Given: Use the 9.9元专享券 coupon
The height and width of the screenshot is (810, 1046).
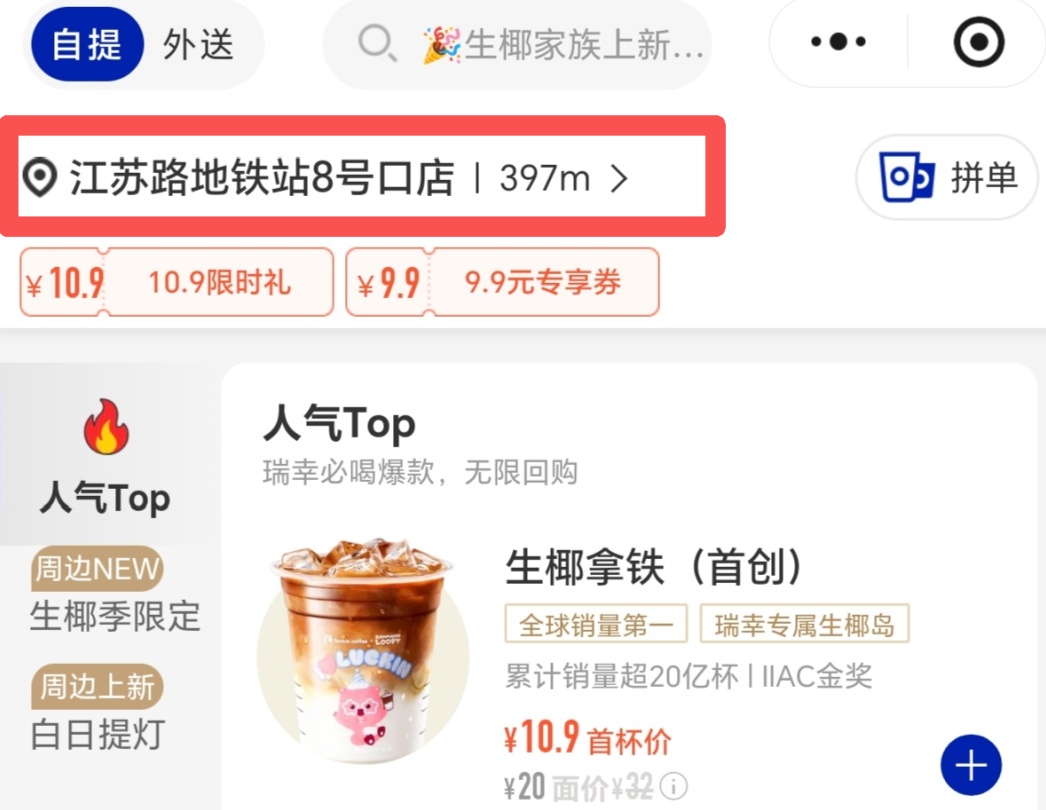Looking at the screenshot, I should (503, 283).
